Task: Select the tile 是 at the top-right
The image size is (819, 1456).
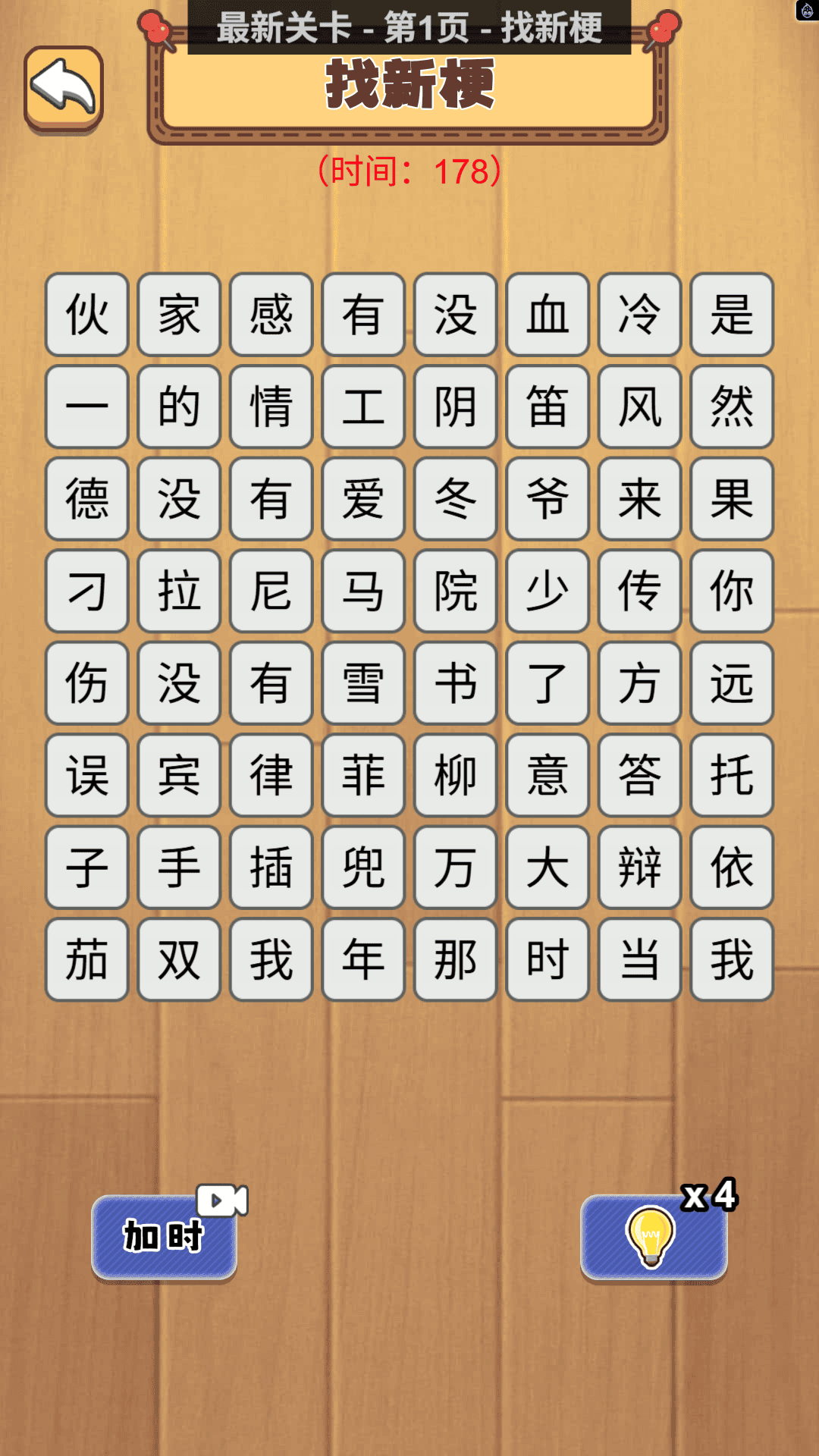Action: click(x=732, y=317)
